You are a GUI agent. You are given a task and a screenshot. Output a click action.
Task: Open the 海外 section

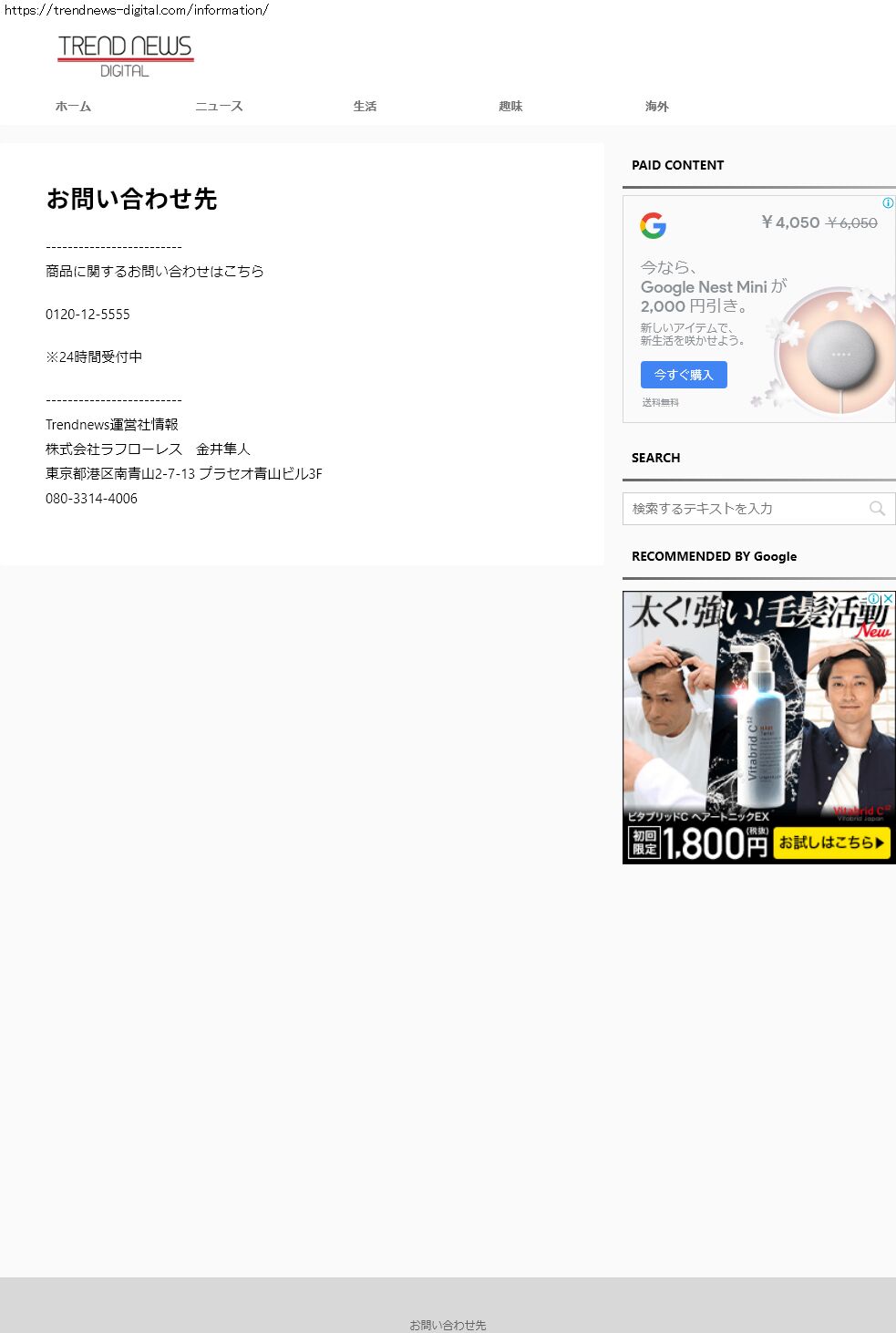[656, 107]
